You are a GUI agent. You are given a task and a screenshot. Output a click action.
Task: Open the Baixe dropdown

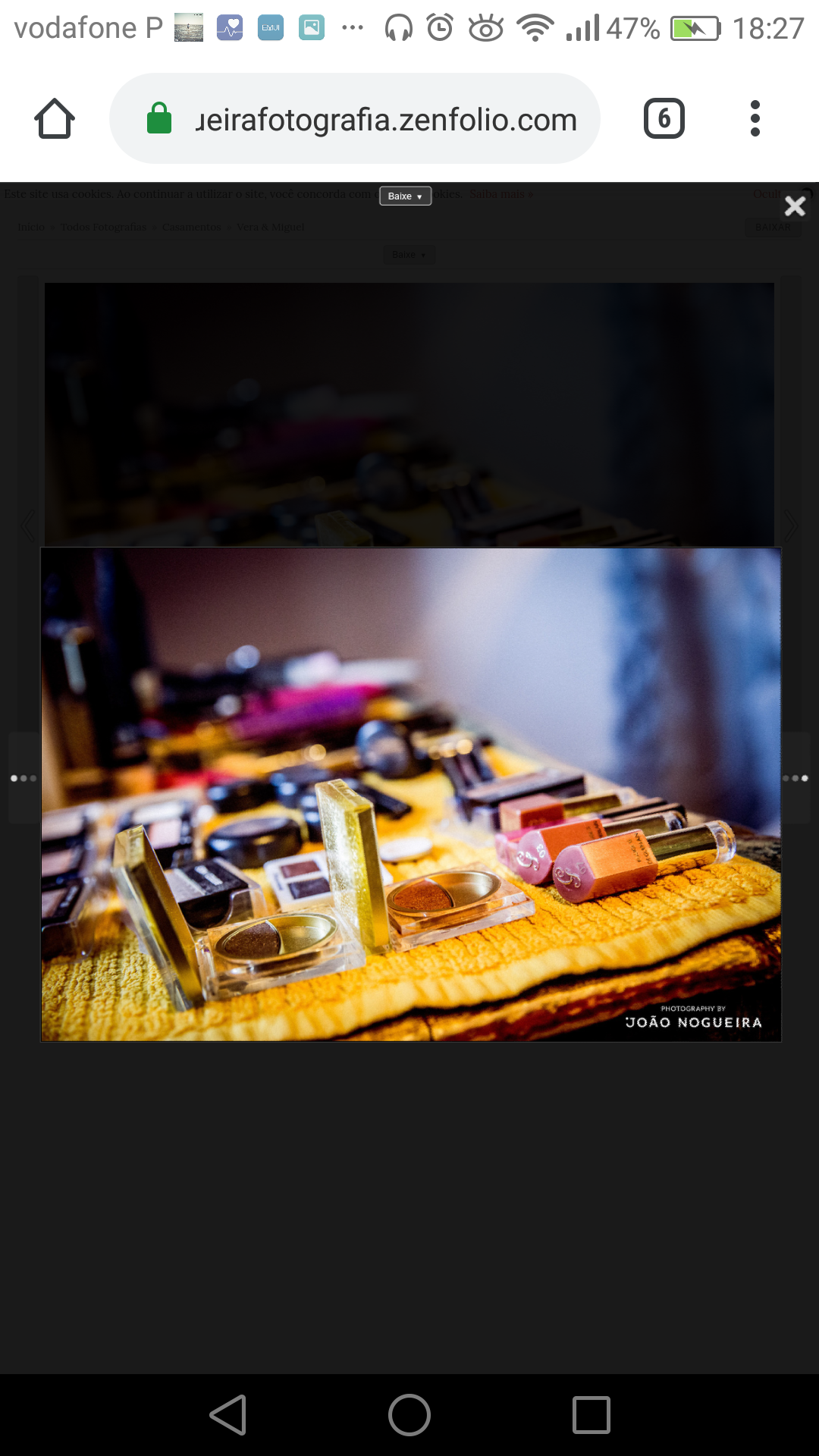tap(405, 196)
